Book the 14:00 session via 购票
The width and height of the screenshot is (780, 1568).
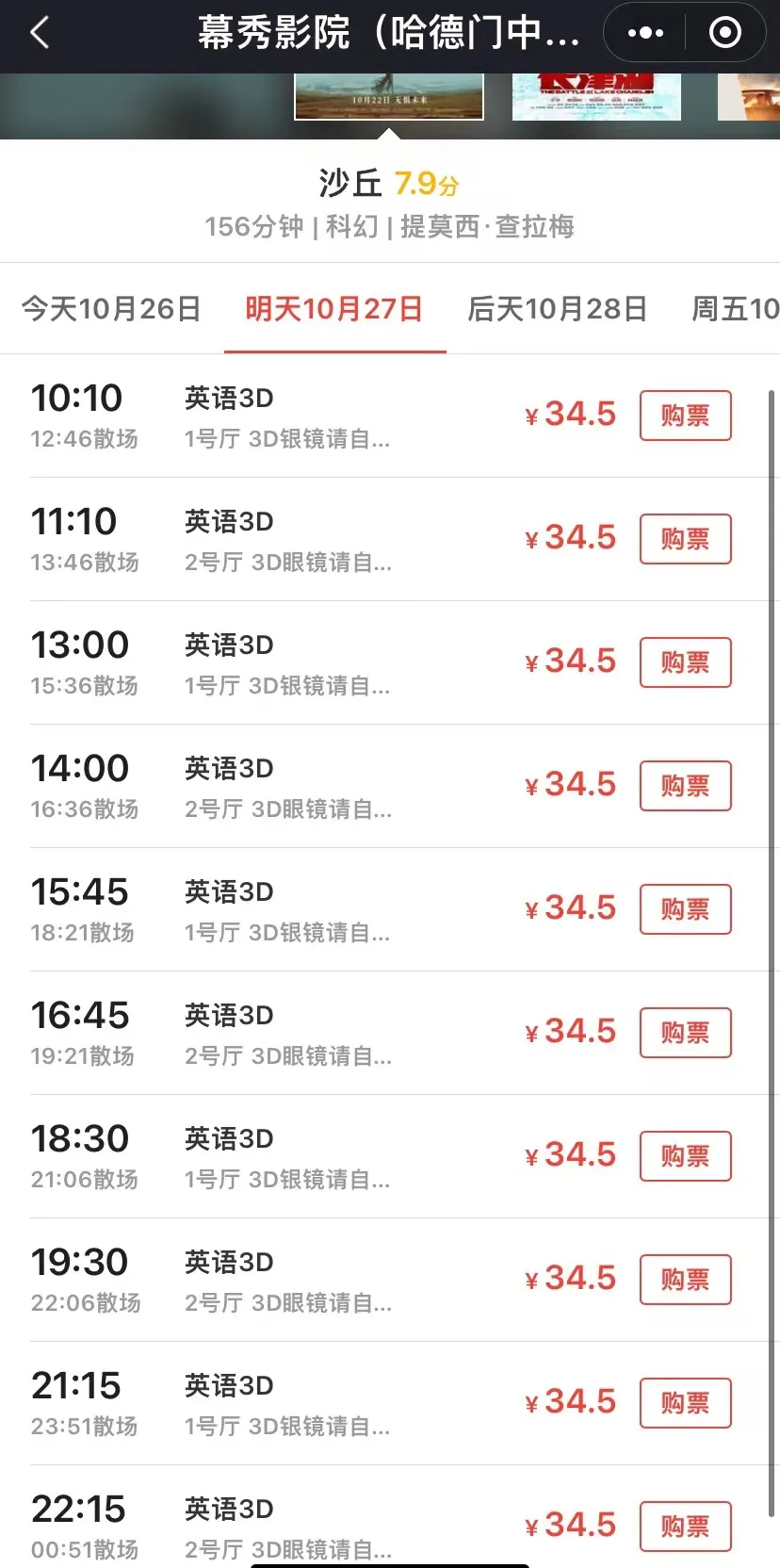(685, 786)
